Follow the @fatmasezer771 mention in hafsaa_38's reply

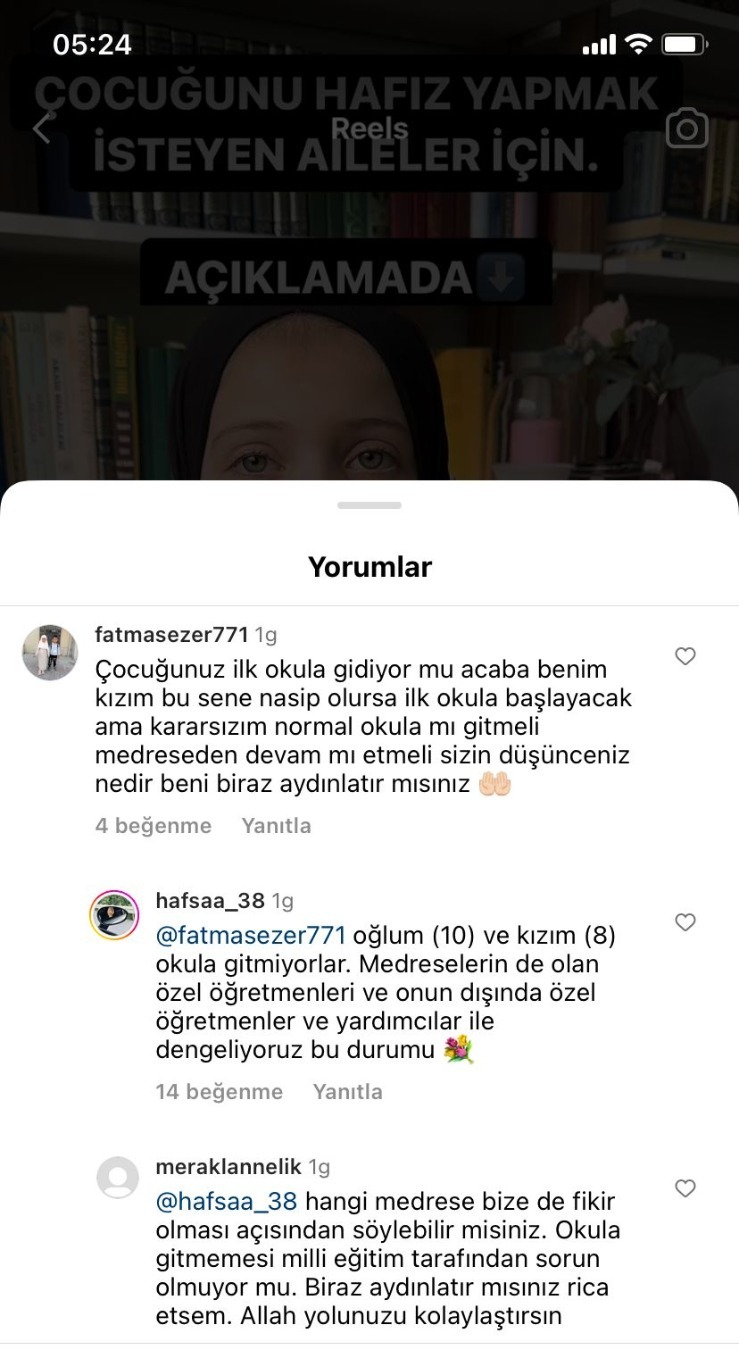pos(251,936)
